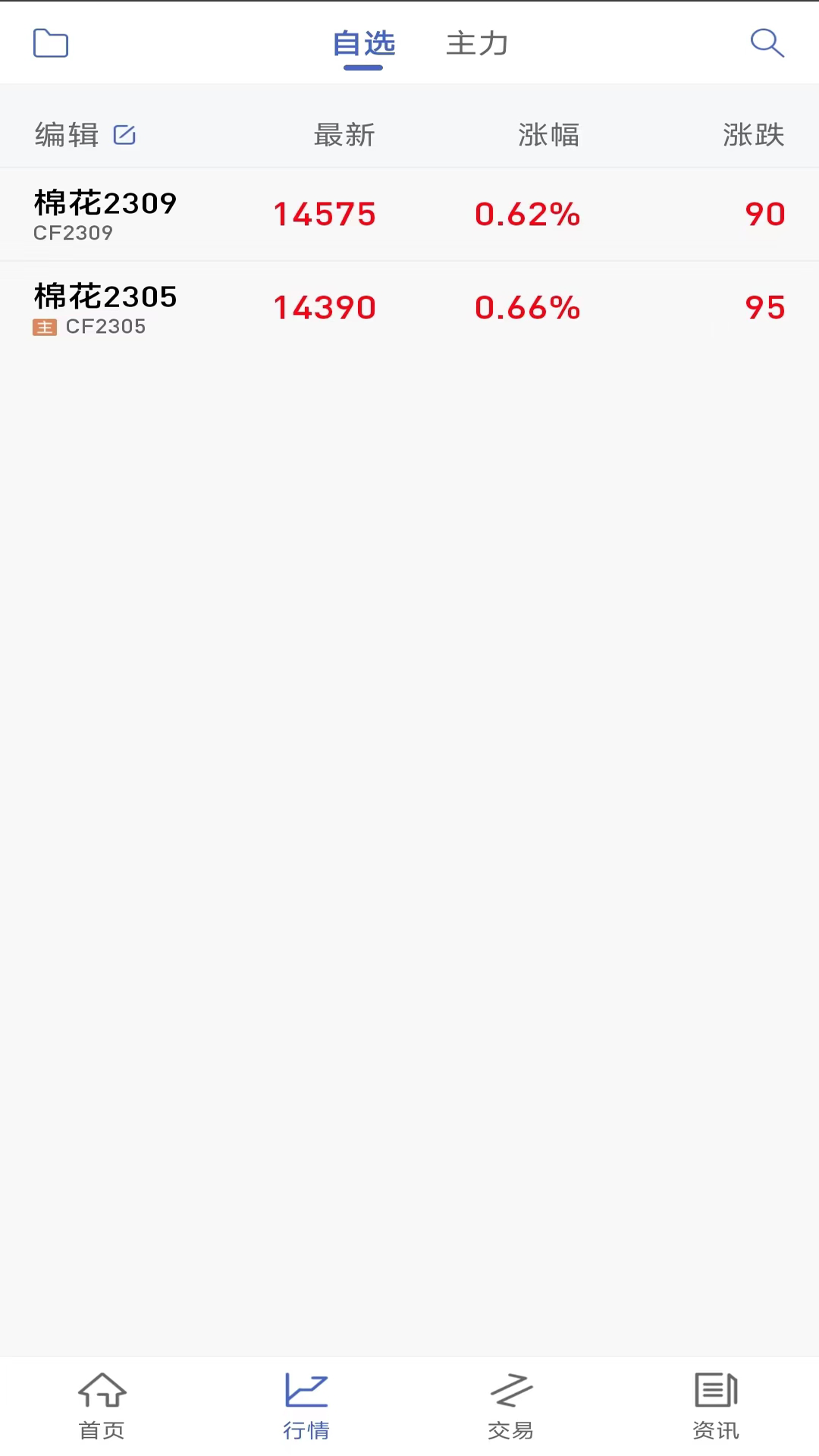Open the search icon
This screenshot has width=819, height=1456.
tap(767, 43)
